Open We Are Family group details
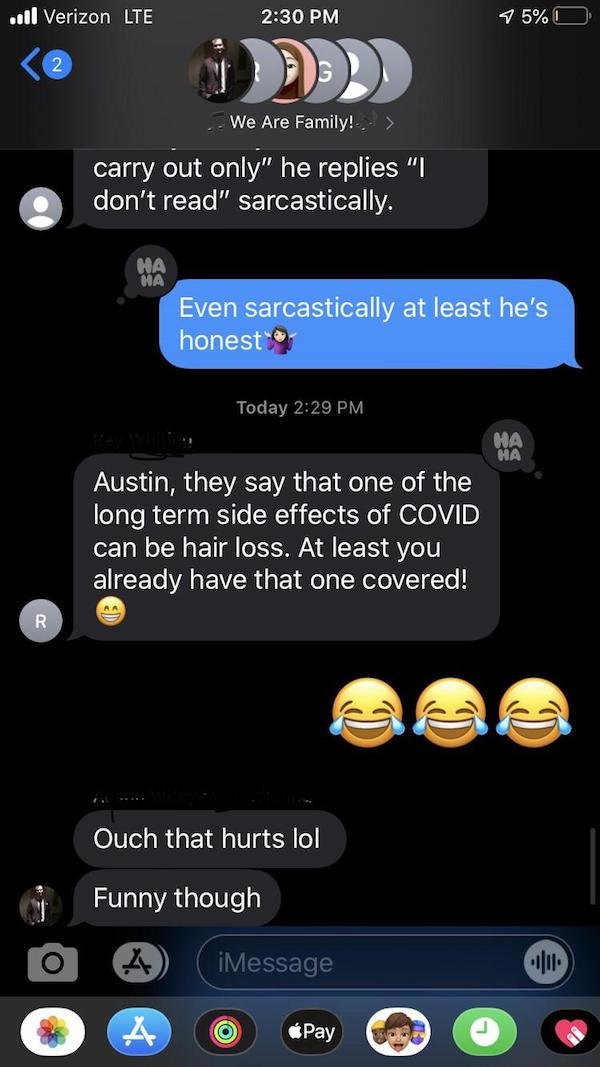 [300, 123]
